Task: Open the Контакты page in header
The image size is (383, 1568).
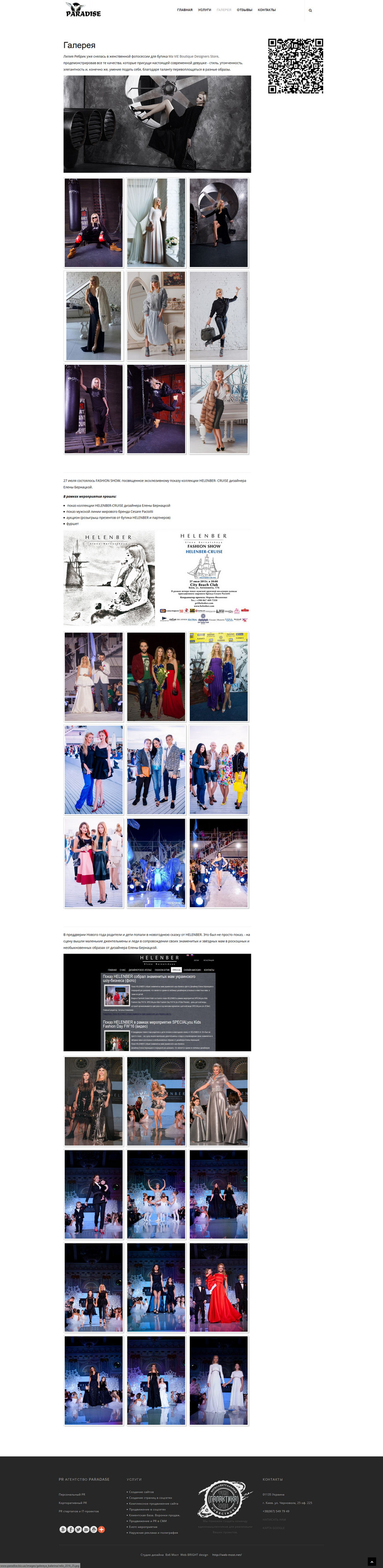Action: click(266, 10)
